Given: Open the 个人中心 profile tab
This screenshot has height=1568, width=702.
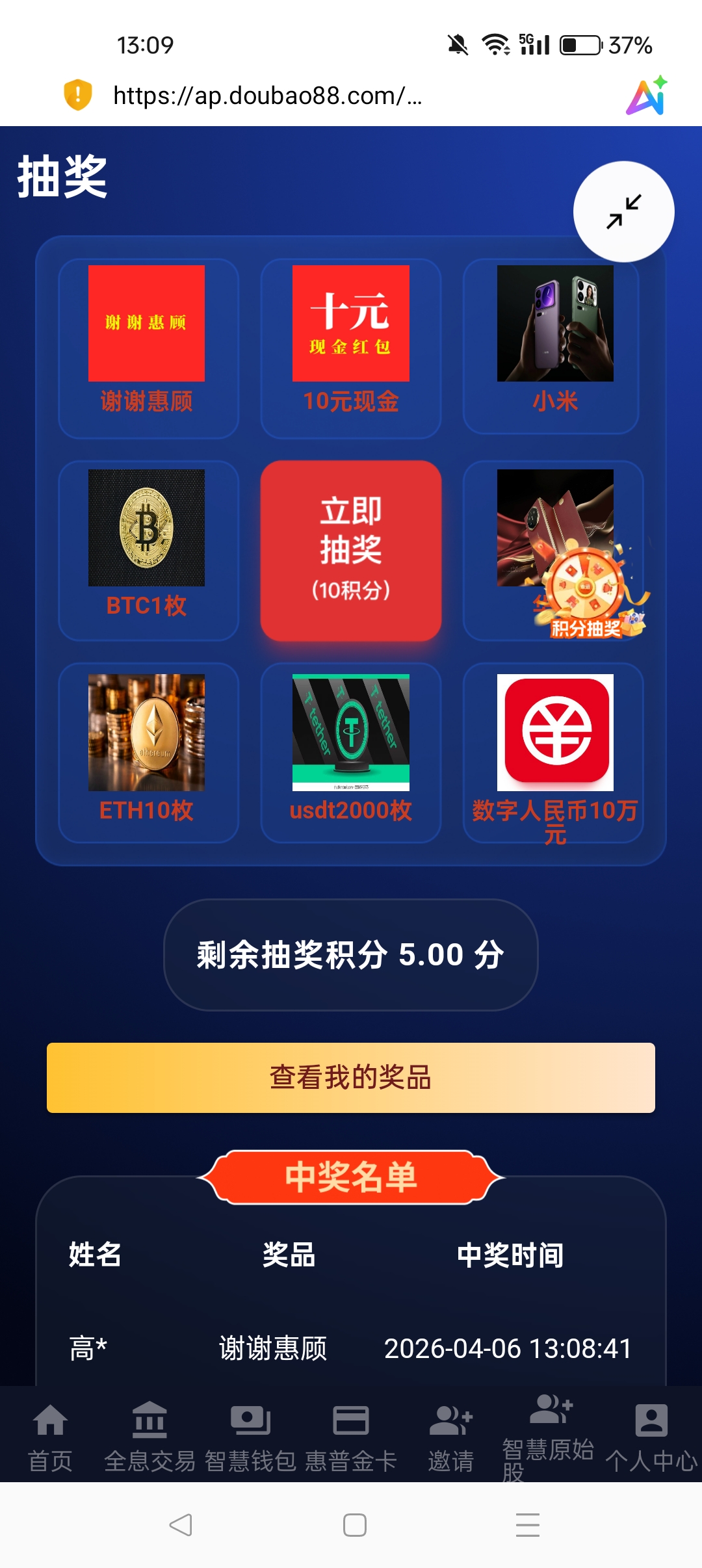Looking at the screenshot, I should pos(651,1436).
